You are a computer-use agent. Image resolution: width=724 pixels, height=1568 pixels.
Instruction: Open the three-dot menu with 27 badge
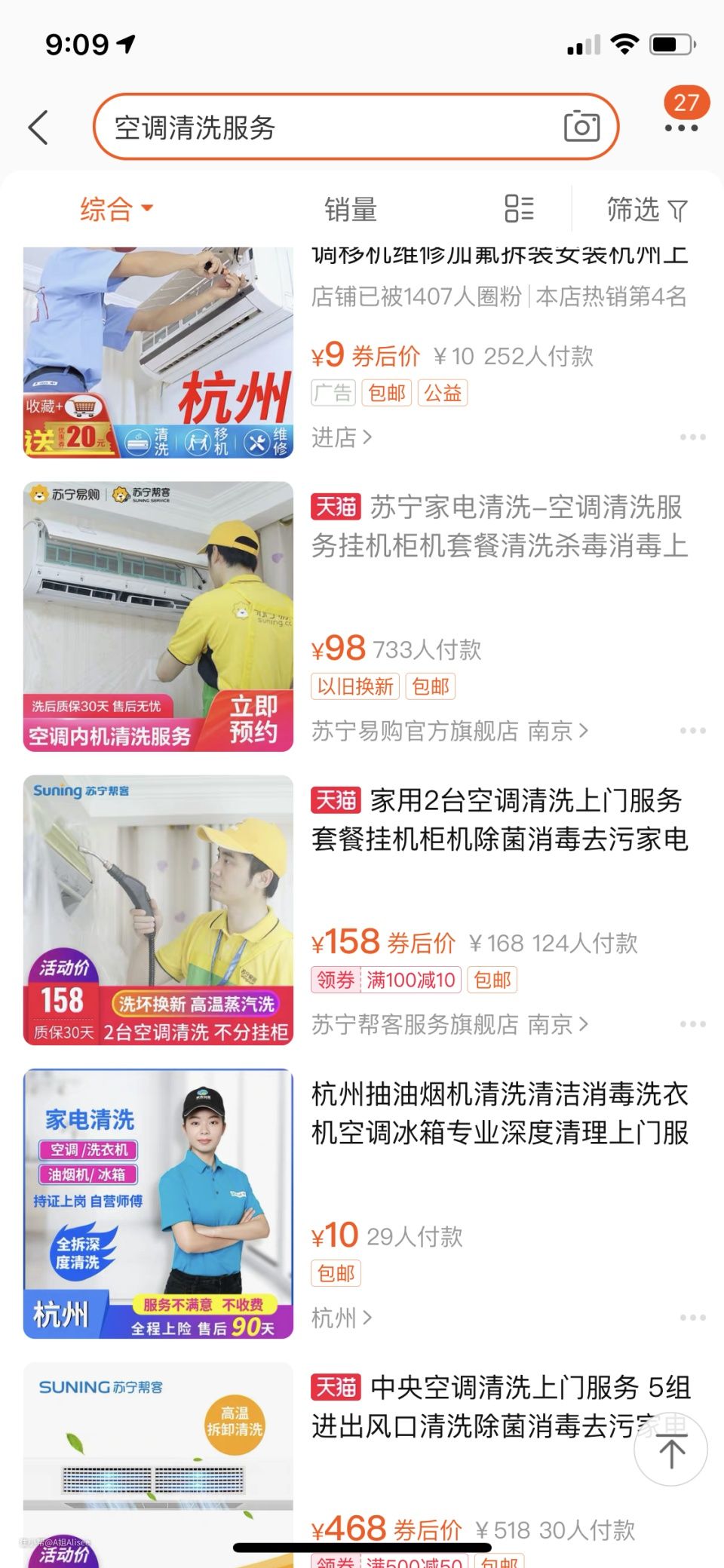click(681, 125)
